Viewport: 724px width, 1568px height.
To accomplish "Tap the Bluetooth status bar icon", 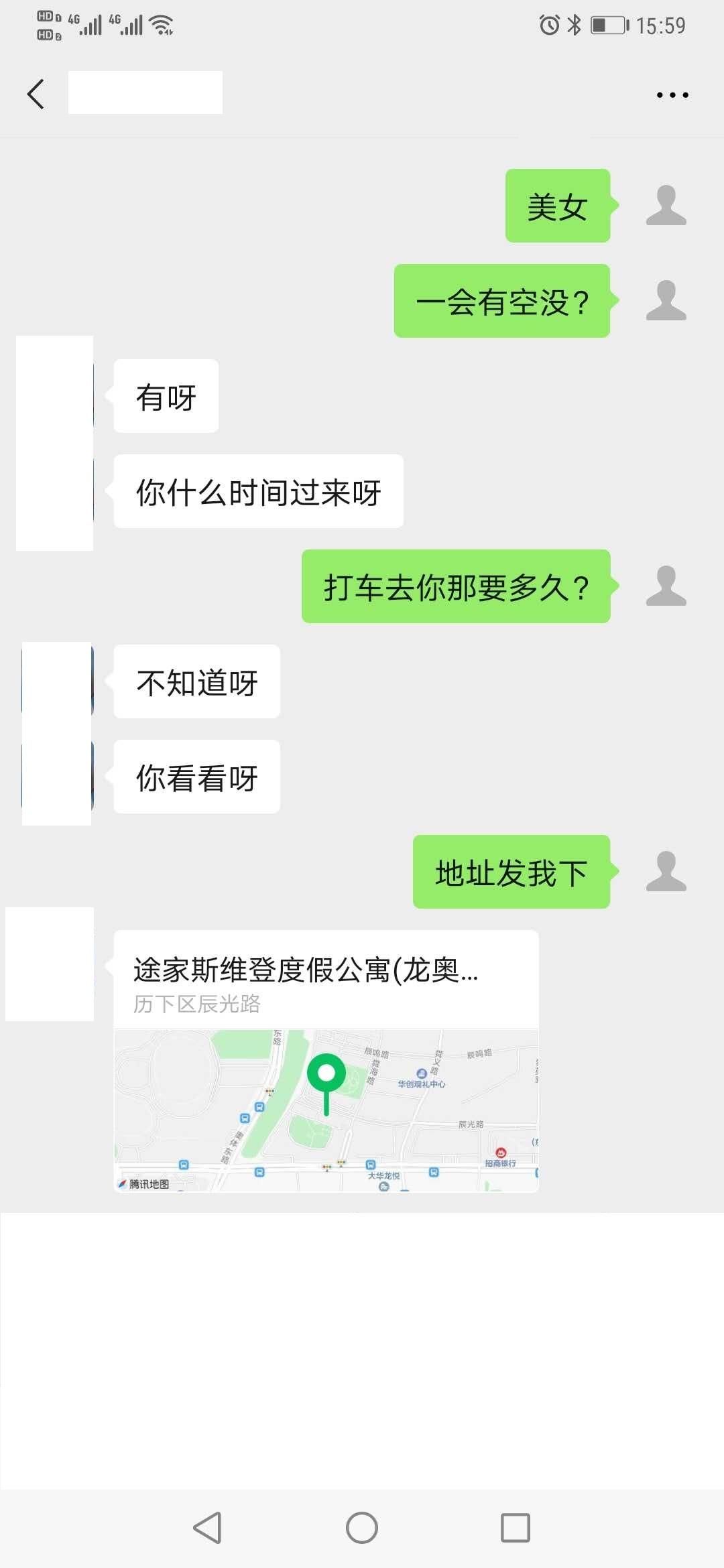I will tap(574, 24).
